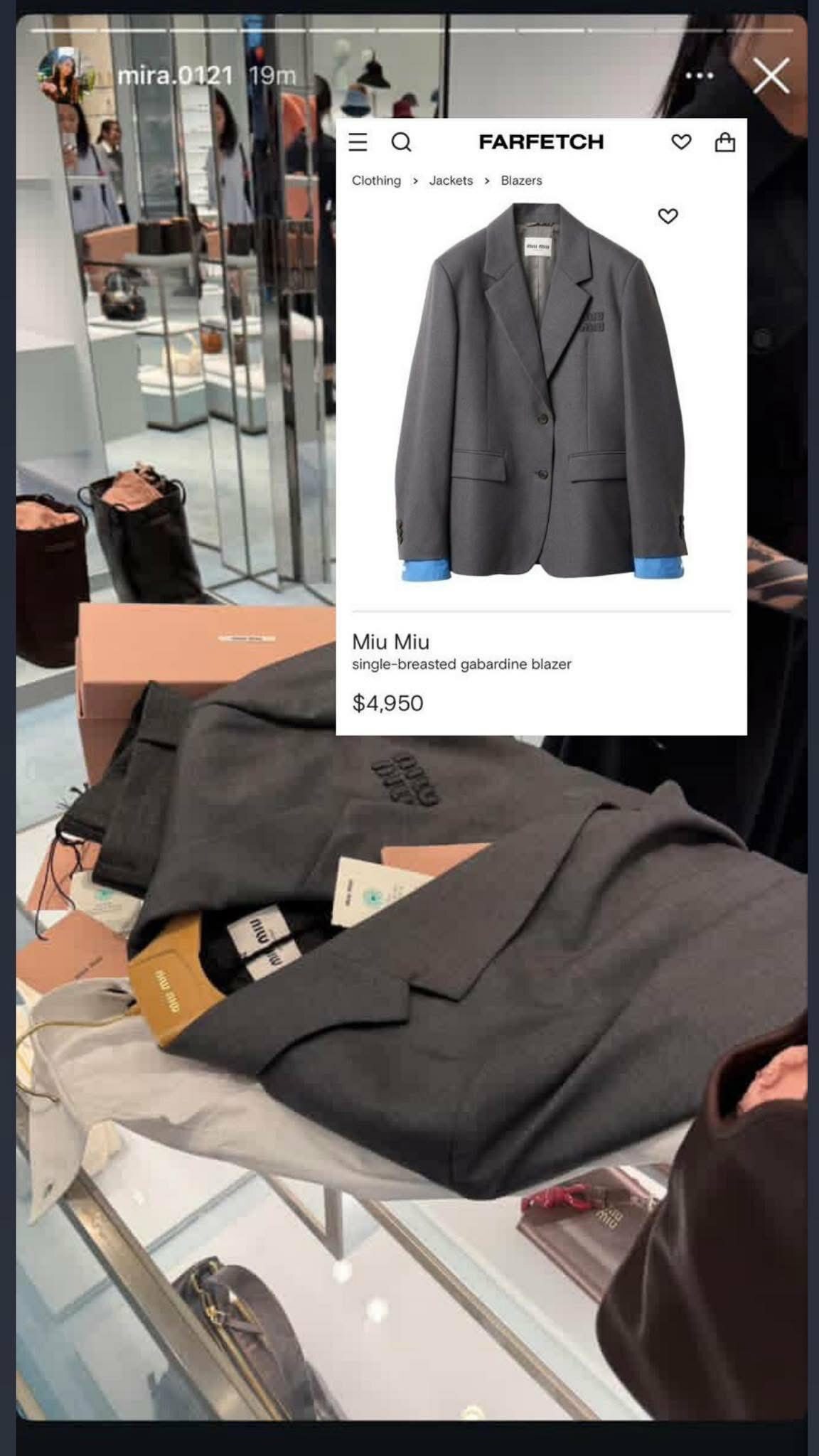
Task: Open mira.0121's profile from the username
Action: pos(175,75)
